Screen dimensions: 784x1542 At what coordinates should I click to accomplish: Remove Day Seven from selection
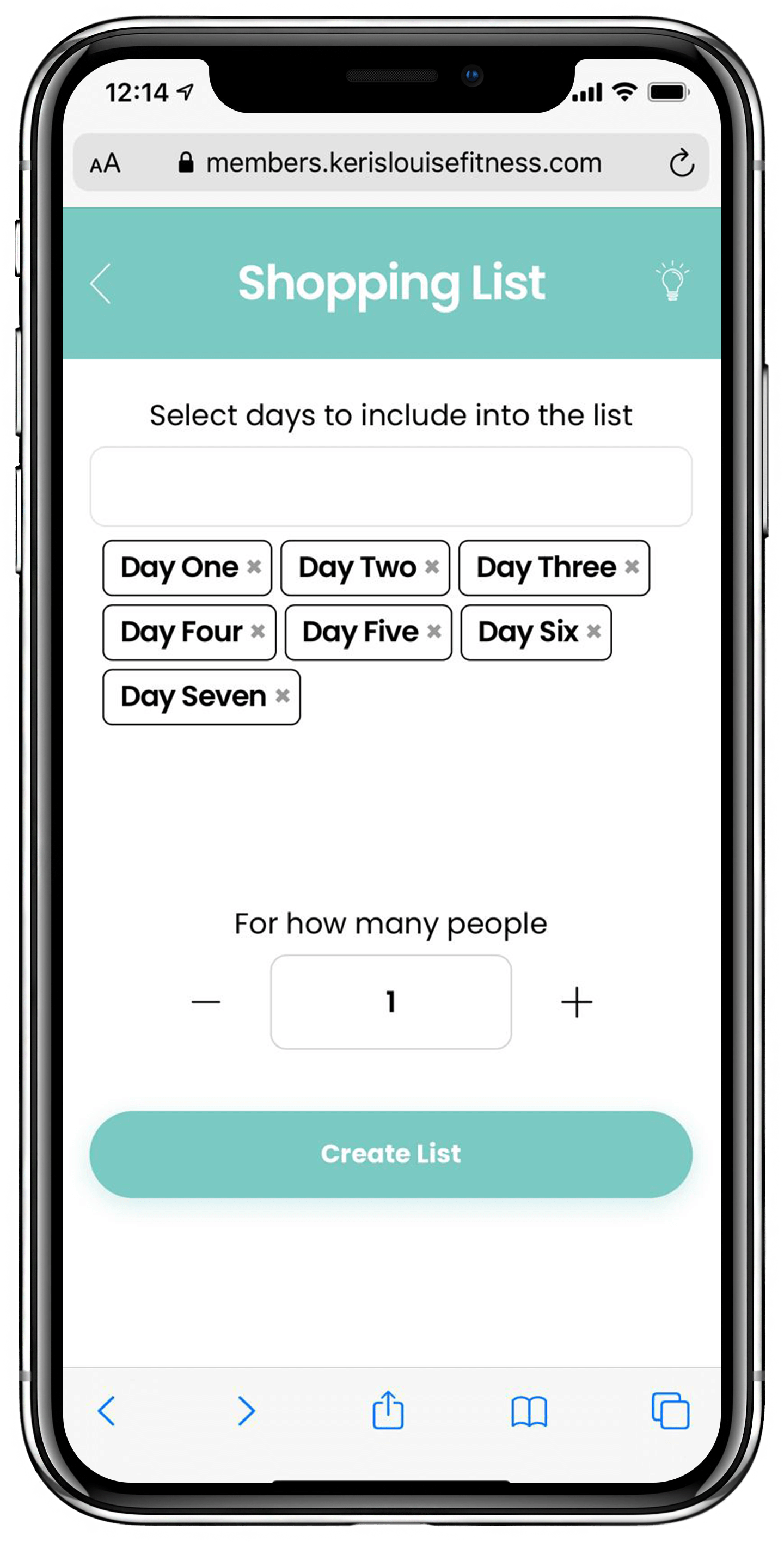tap(283, 695)
